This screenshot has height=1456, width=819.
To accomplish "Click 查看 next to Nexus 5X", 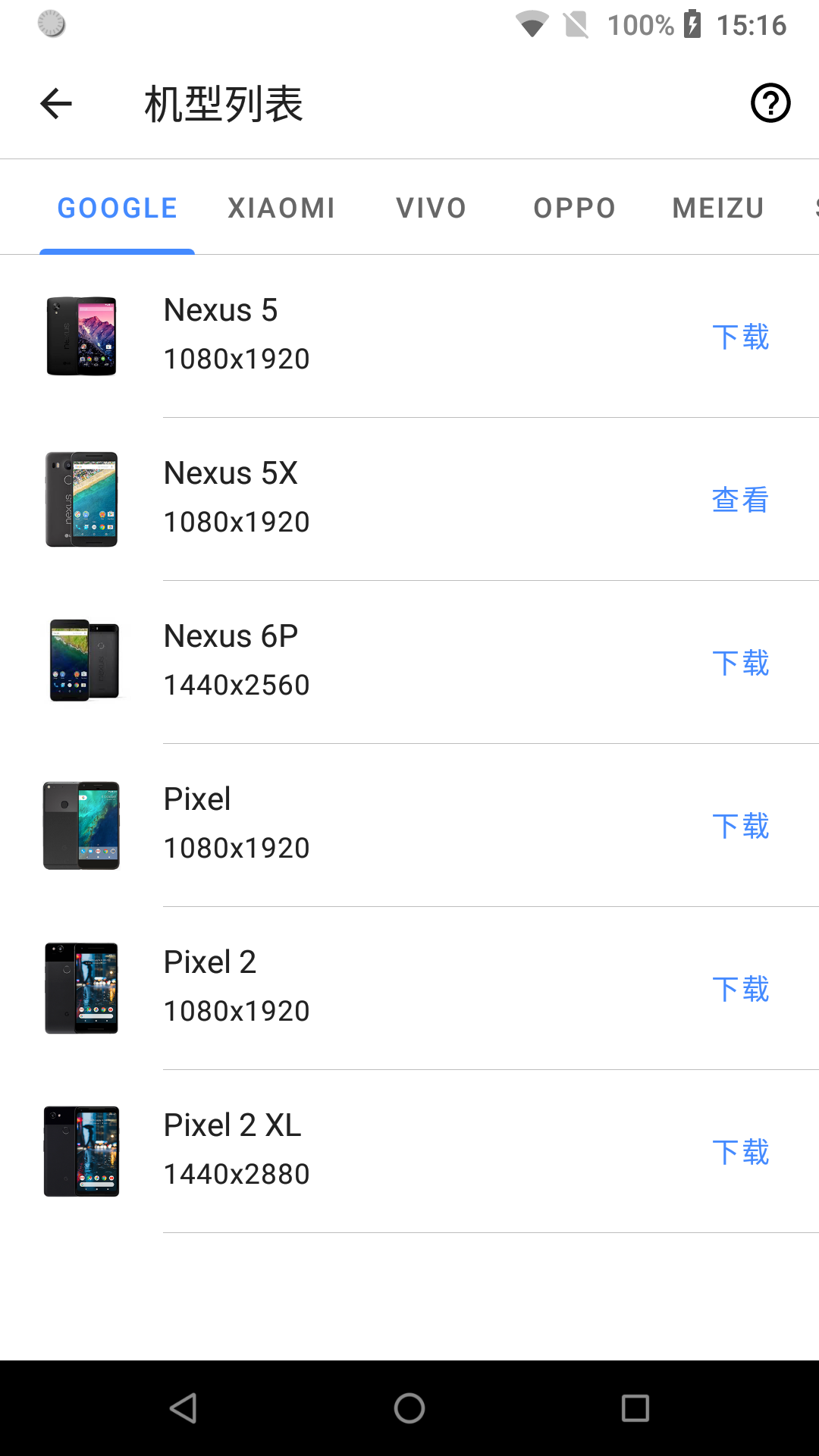I will click(739, 499).
